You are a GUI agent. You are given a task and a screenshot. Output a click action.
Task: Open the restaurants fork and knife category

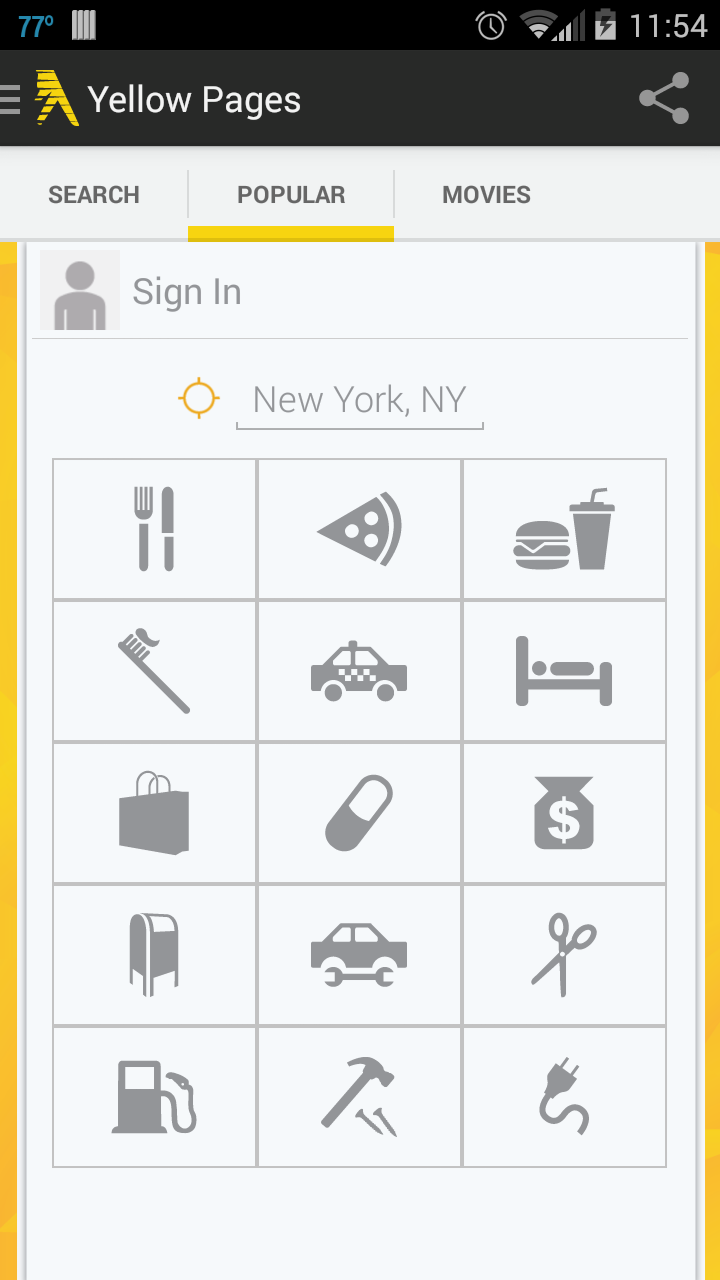(x=153, y=529)
